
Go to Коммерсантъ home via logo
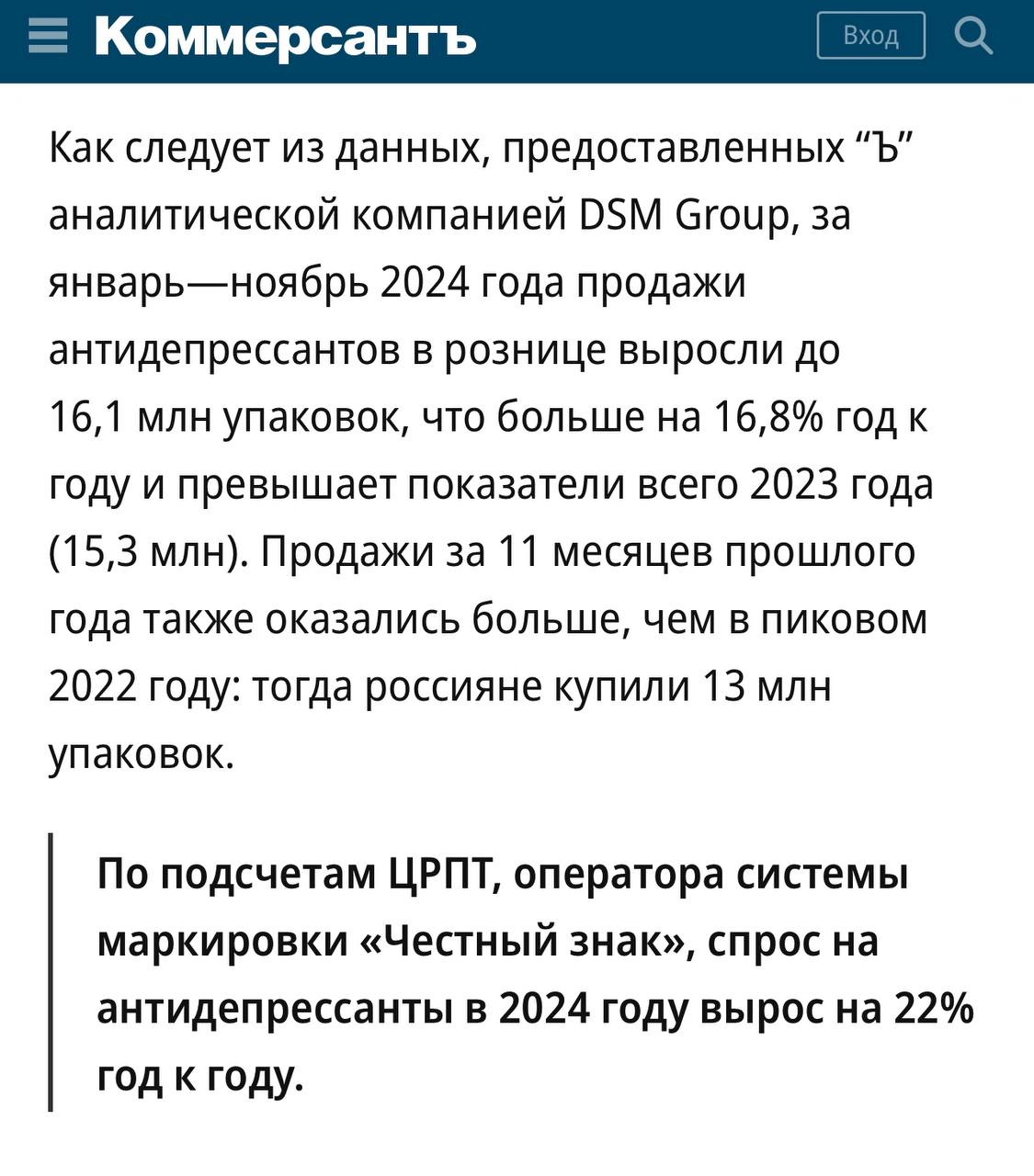(x=285, y=38)
